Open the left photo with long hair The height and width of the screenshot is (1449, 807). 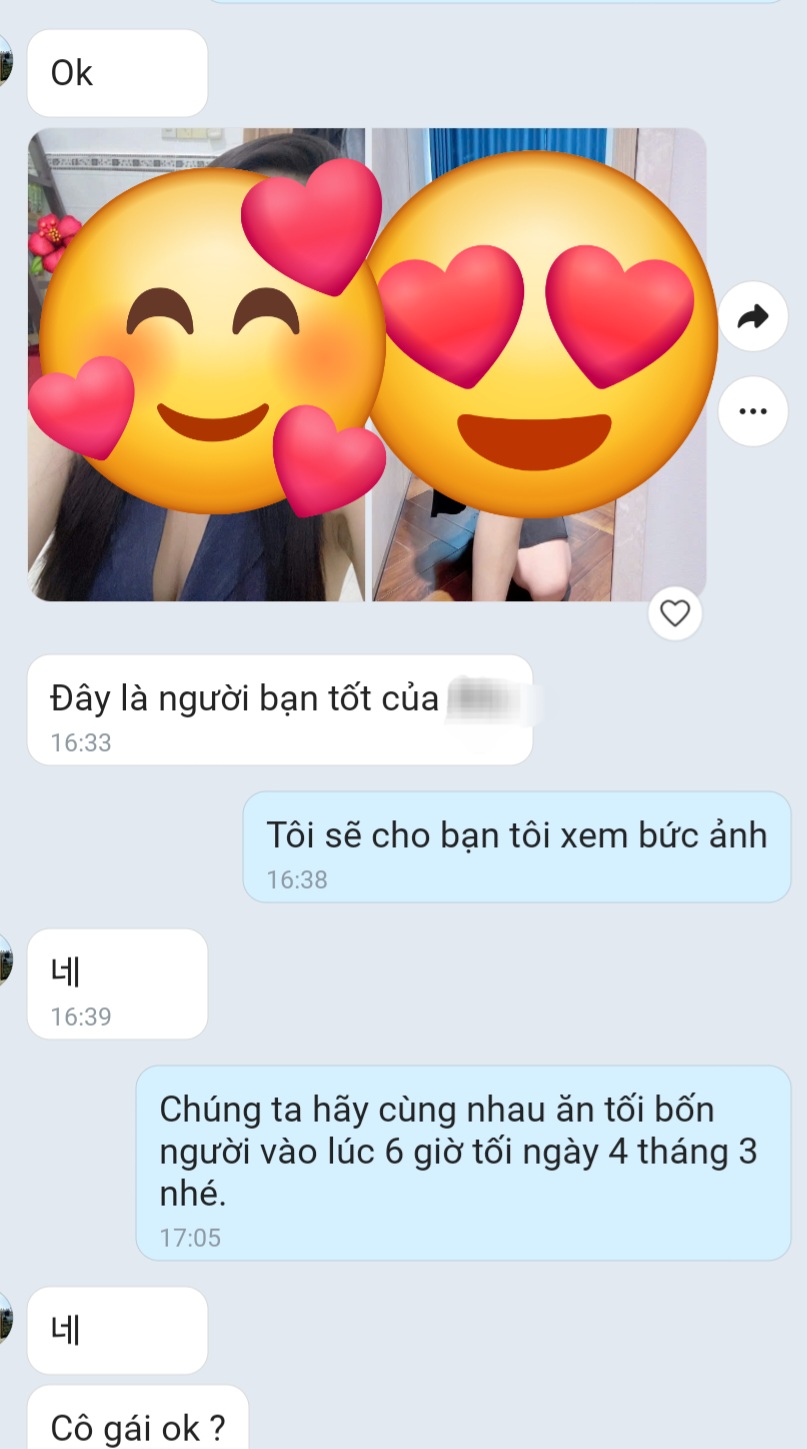pos(197,365)
